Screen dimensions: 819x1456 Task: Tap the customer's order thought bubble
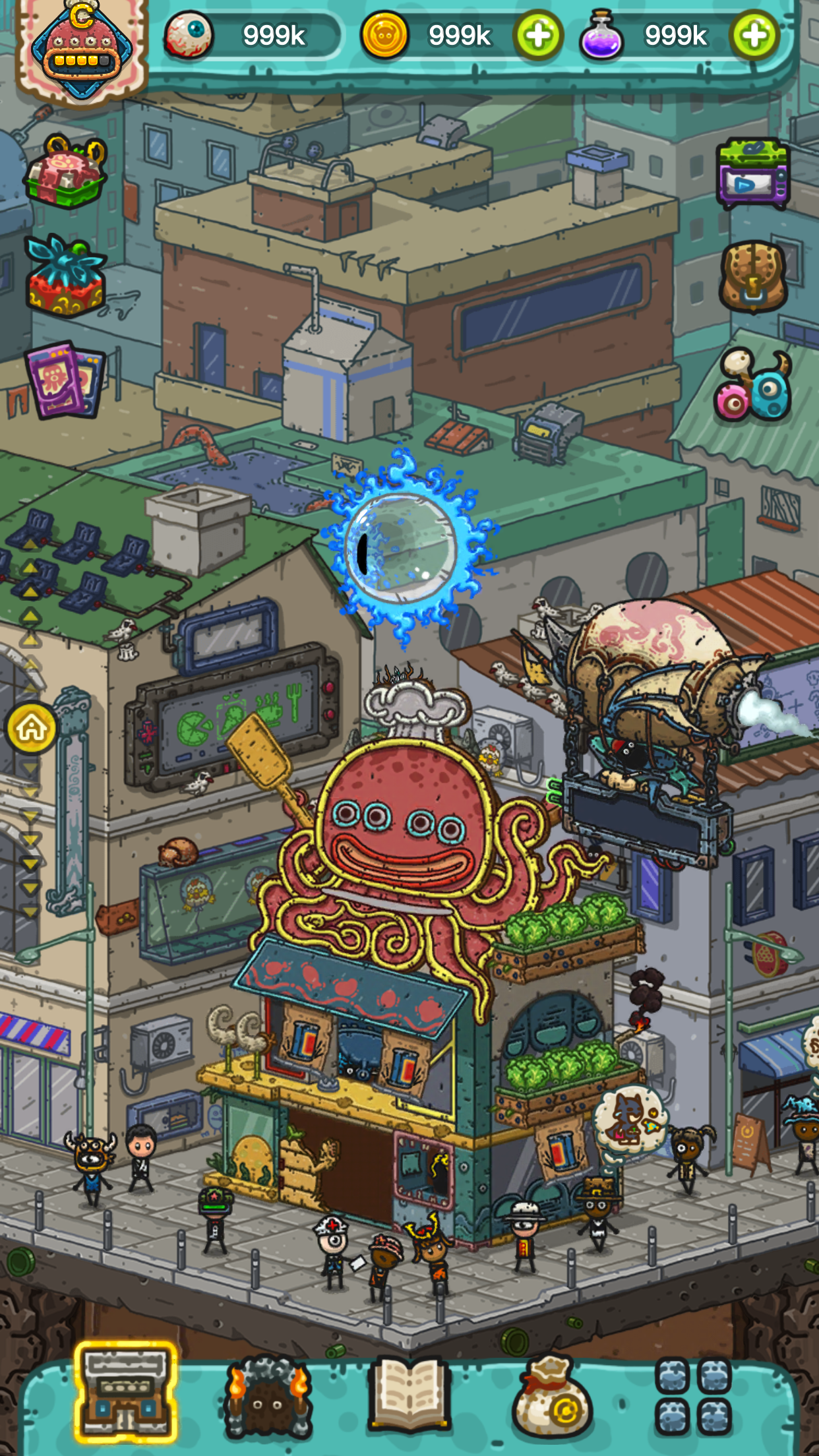[630, 1118]
